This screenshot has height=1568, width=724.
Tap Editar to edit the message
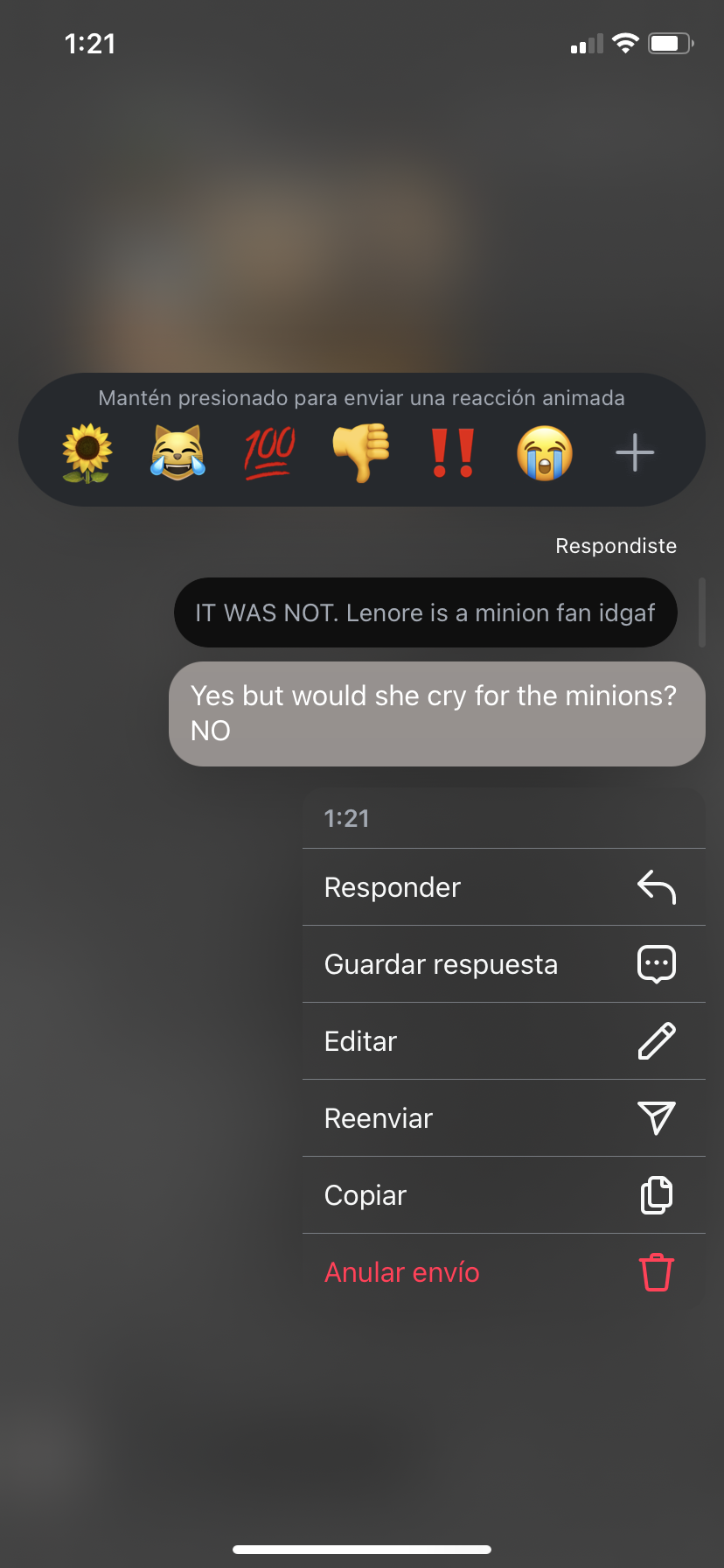504,1041
